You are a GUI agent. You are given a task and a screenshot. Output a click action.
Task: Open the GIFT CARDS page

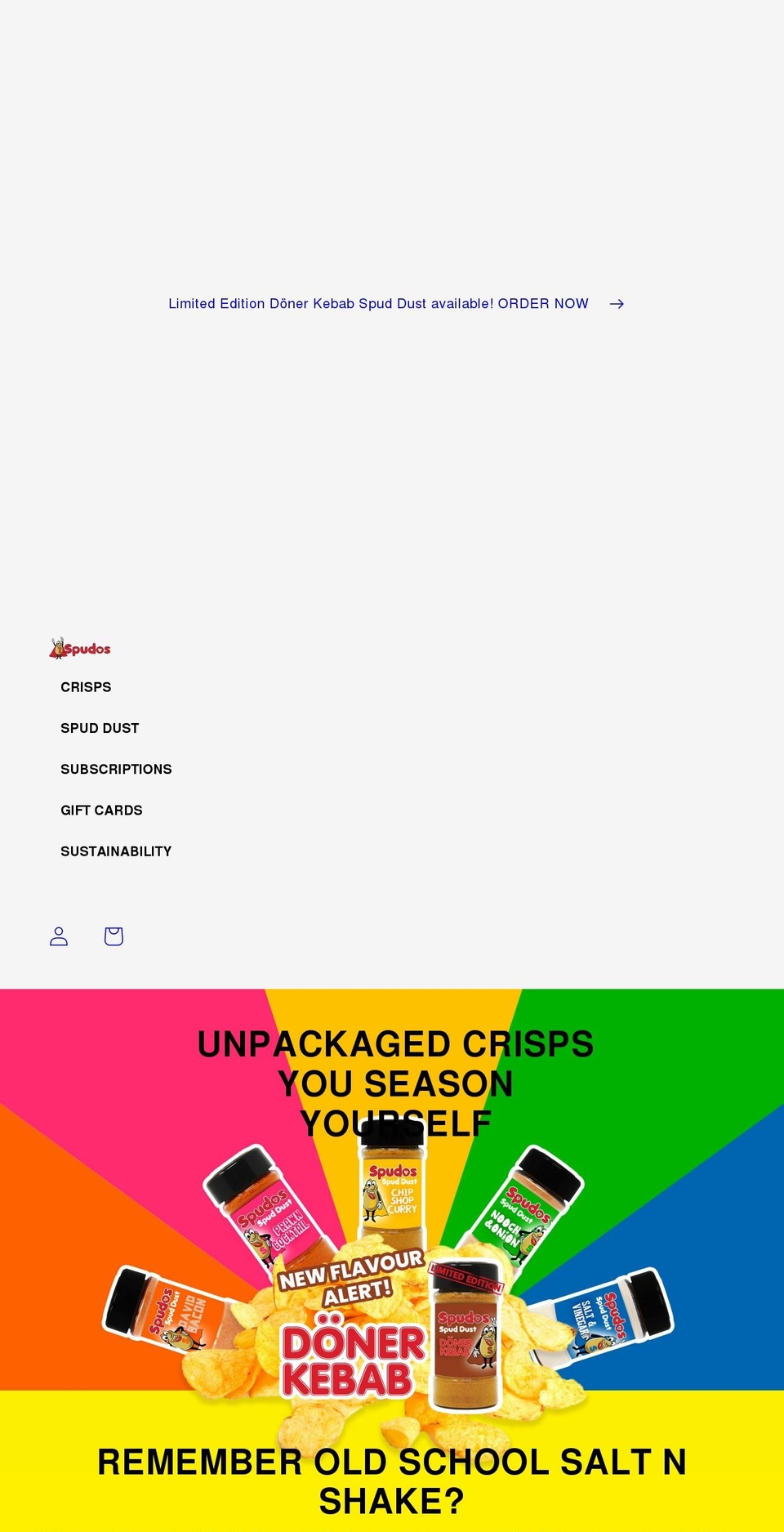(x=101, y=810)
